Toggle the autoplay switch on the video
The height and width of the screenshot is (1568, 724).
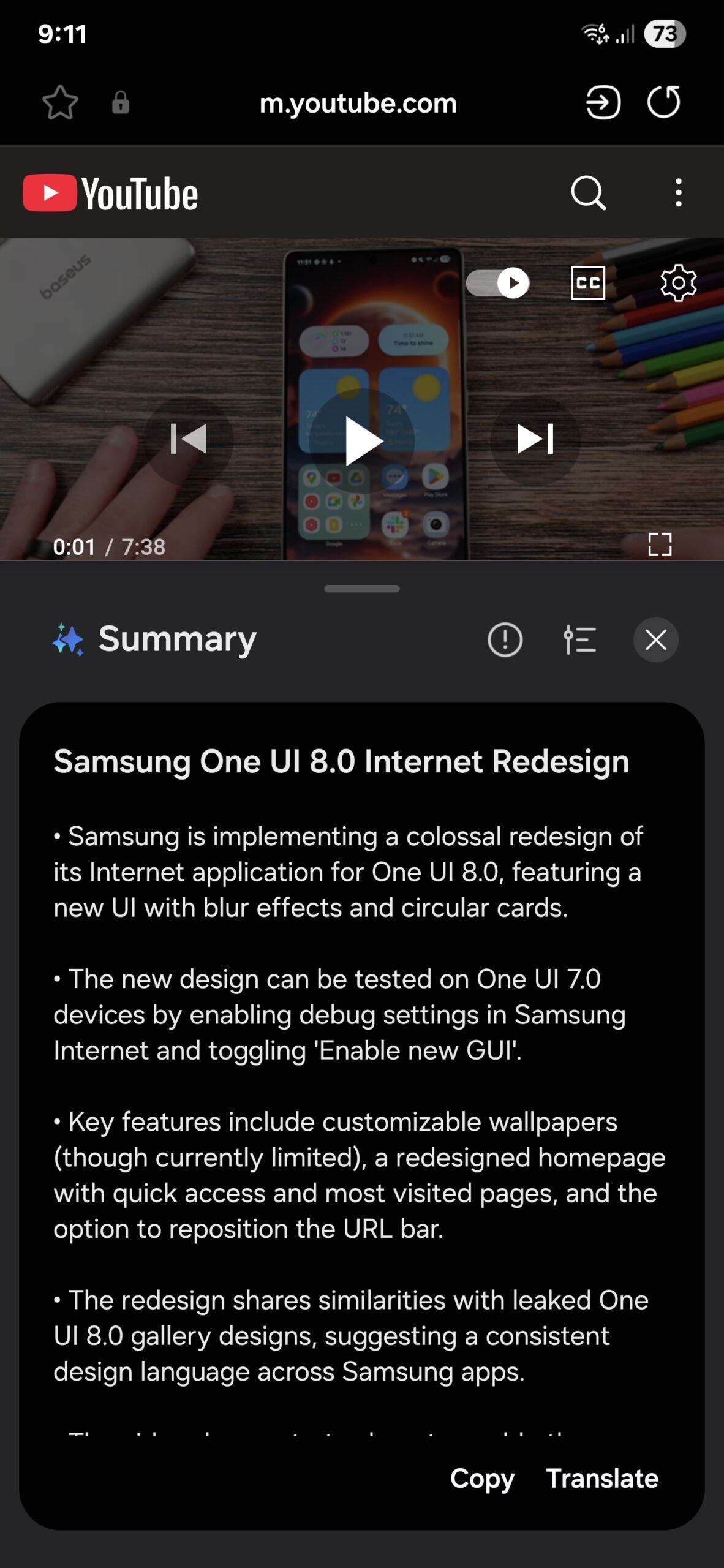[x=498, y=283]
